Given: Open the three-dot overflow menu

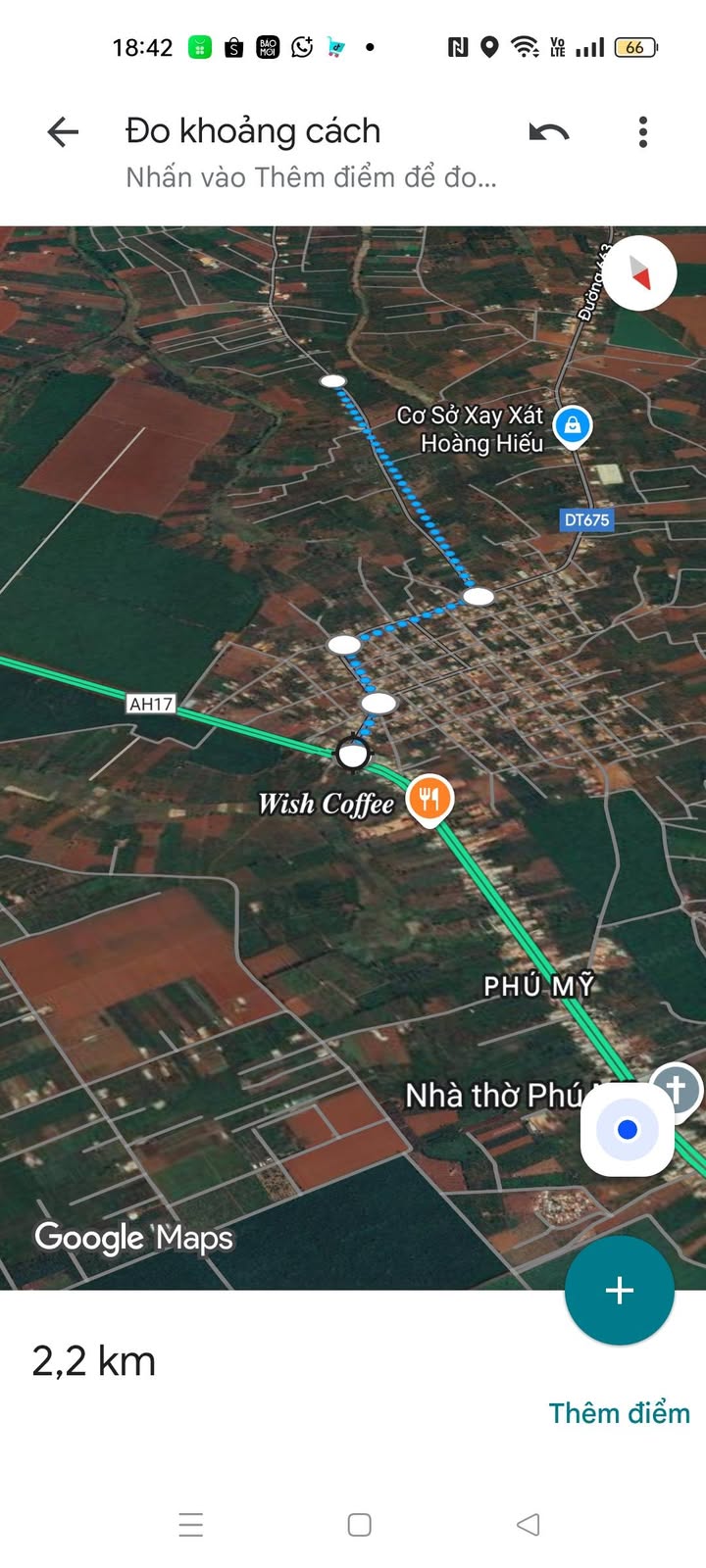Looking at the screenshot, I should [x=643, y=131].
